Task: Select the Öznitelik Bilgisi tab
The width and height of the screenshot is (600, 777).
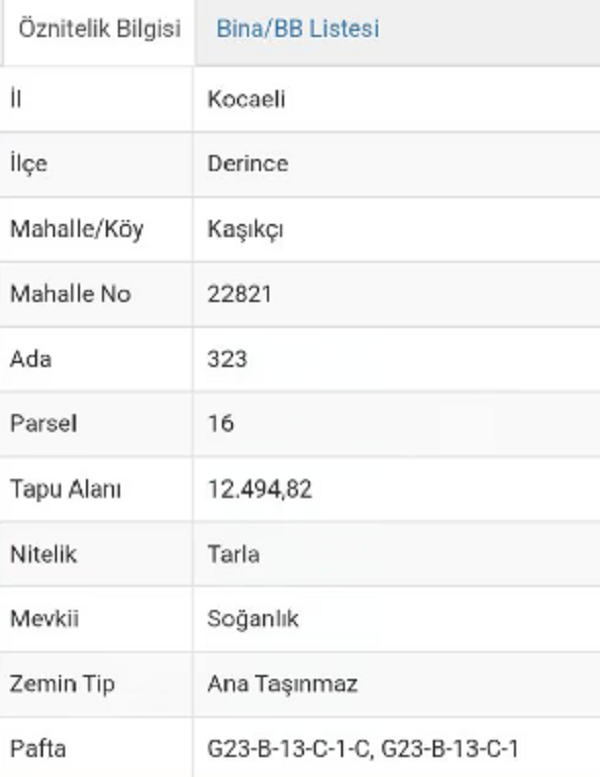Action: pos(99,29)
